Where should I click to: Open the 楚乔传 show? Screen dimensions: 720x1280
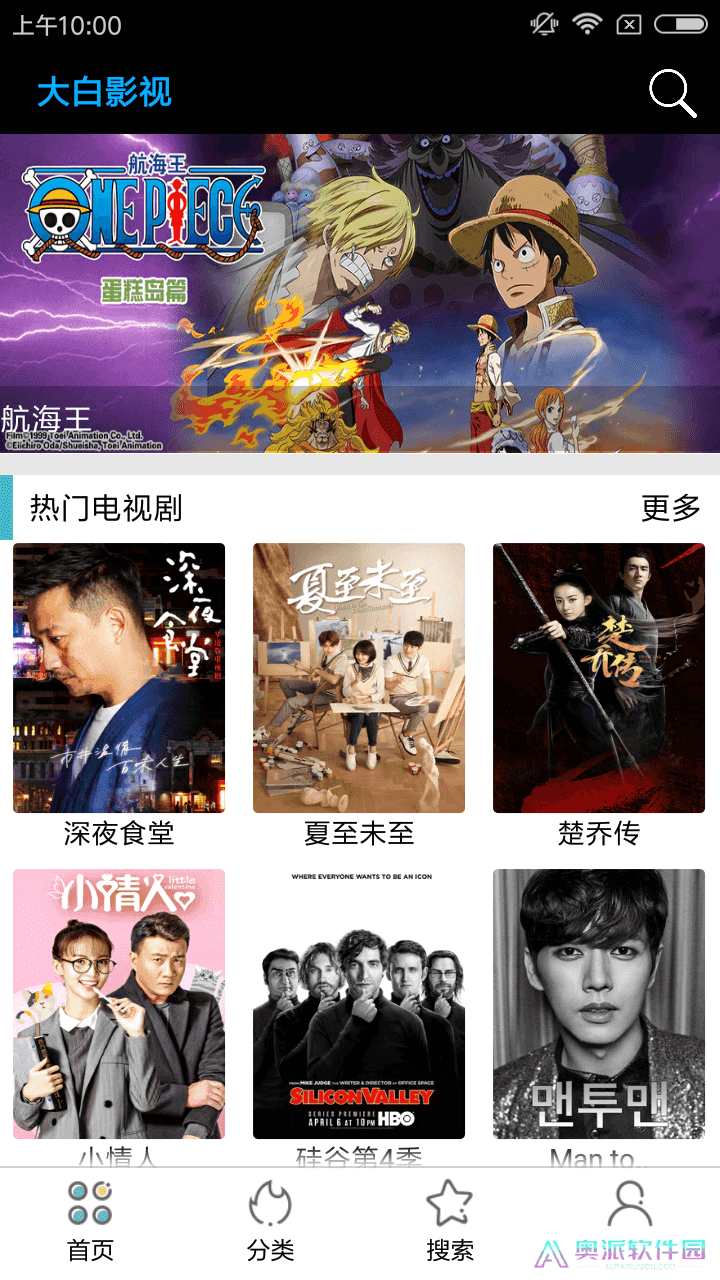[599, 678]
